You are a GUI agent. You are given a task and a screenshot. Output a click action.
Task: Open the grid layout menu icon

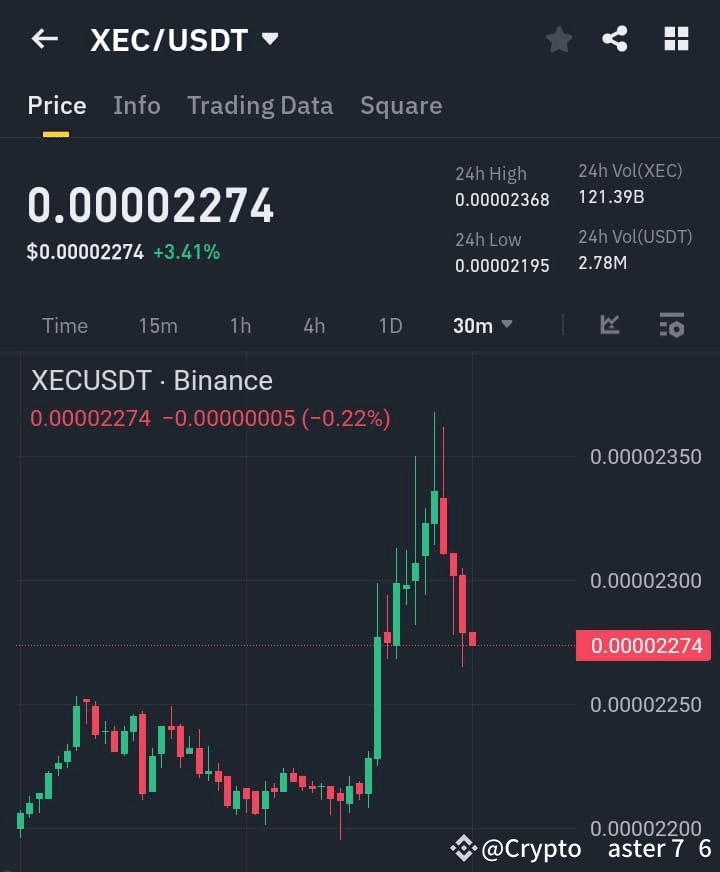676,39
